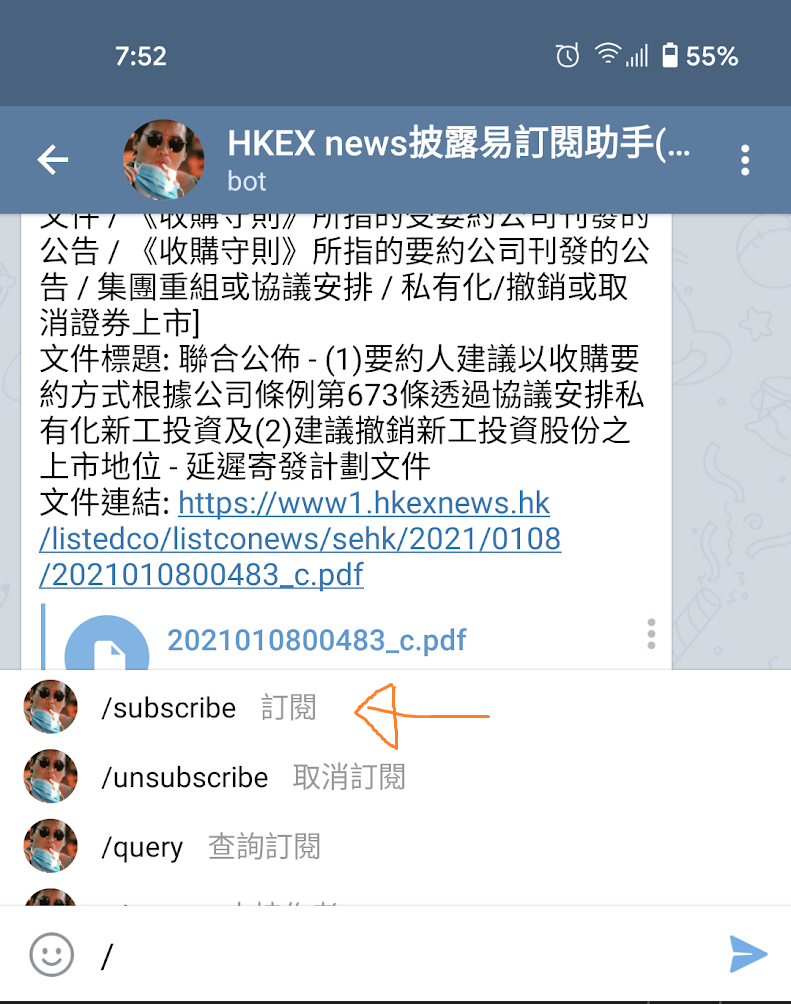Open the hkexnews.hk PDF link
791x1004 pixels.
pyautogui.click(x=300, y=538)
